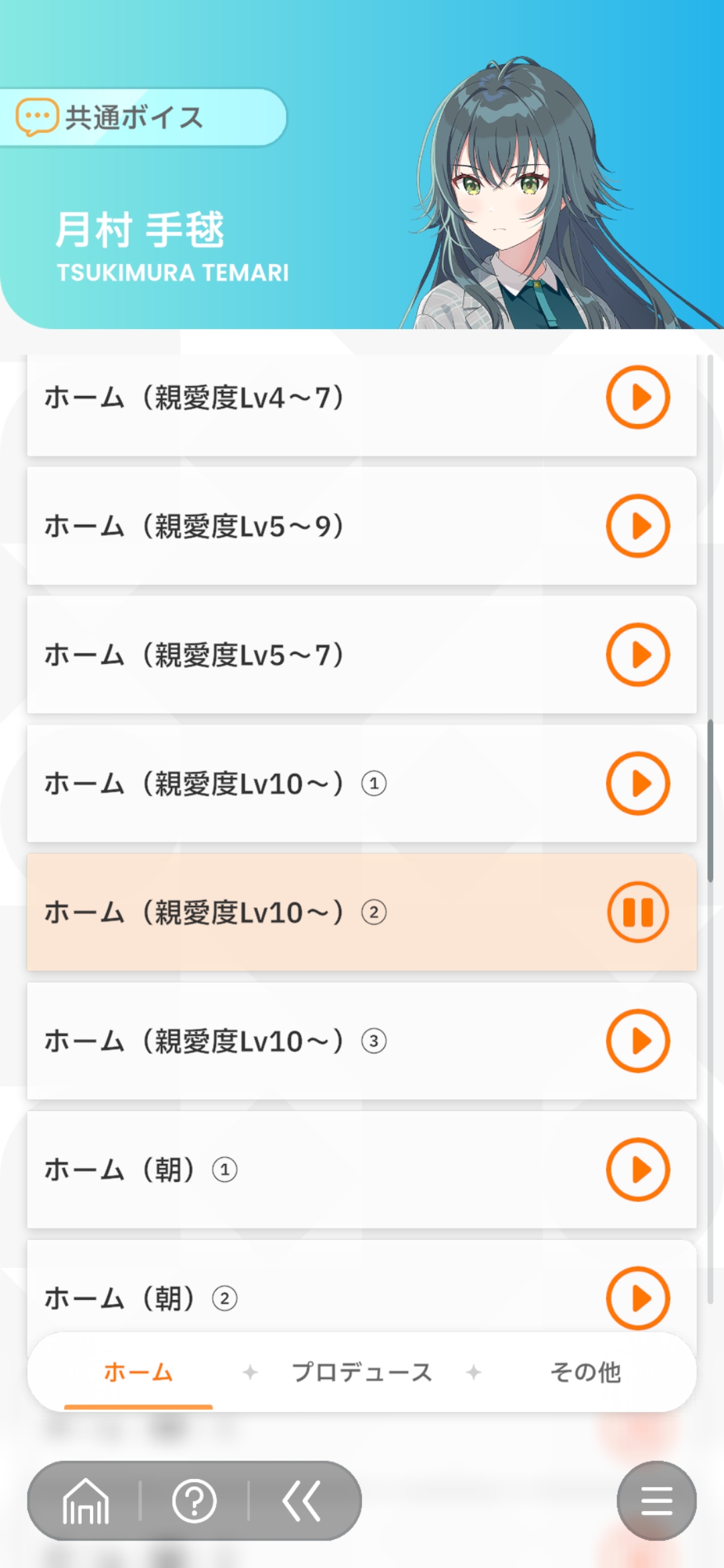724x1568 pixels.
Task: Play ホーム（朝）② voice
Action: 638,1298
